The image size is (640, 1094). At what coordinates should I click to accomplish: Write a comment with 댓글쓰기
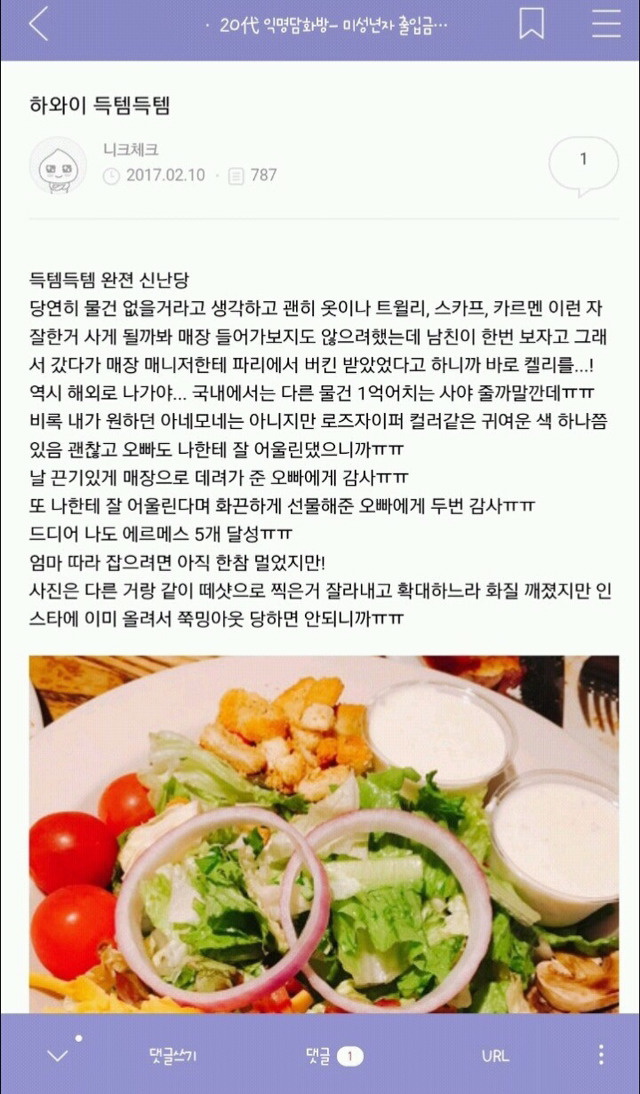coord(173,1056)
